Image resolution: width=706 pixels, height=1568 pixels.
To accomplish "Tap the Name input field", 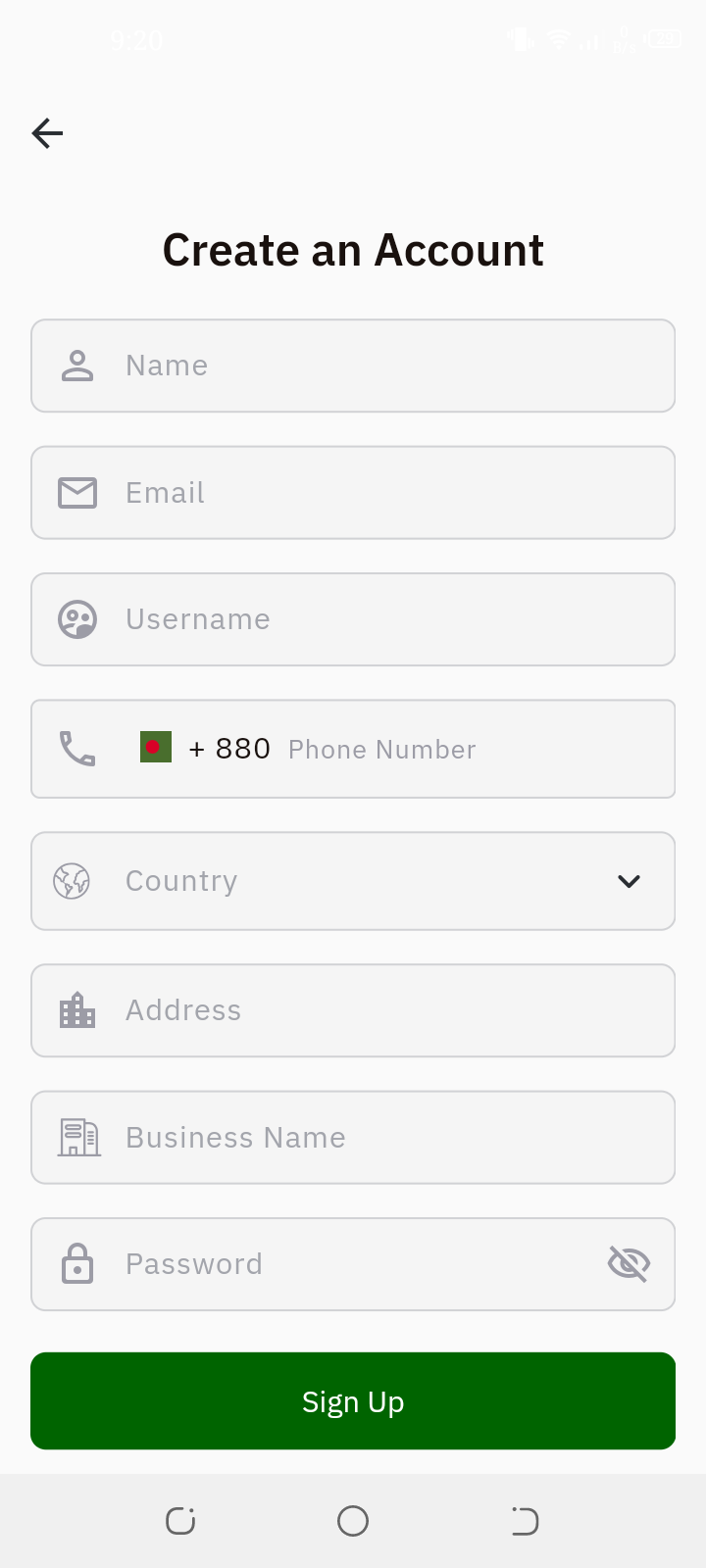I will tap(392, 366).
